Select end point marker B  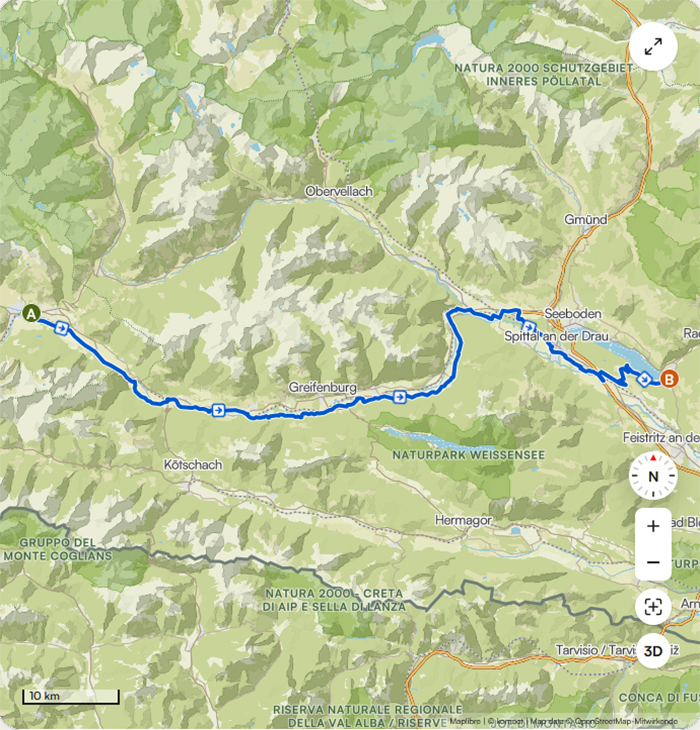point(668,379)
